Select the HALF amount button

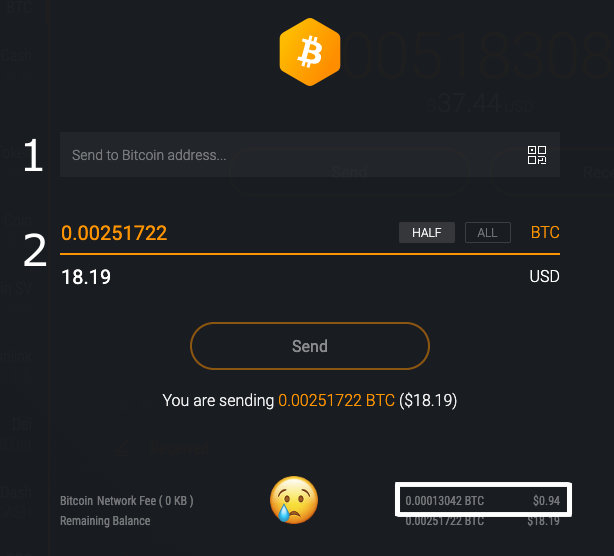(427, 233)
